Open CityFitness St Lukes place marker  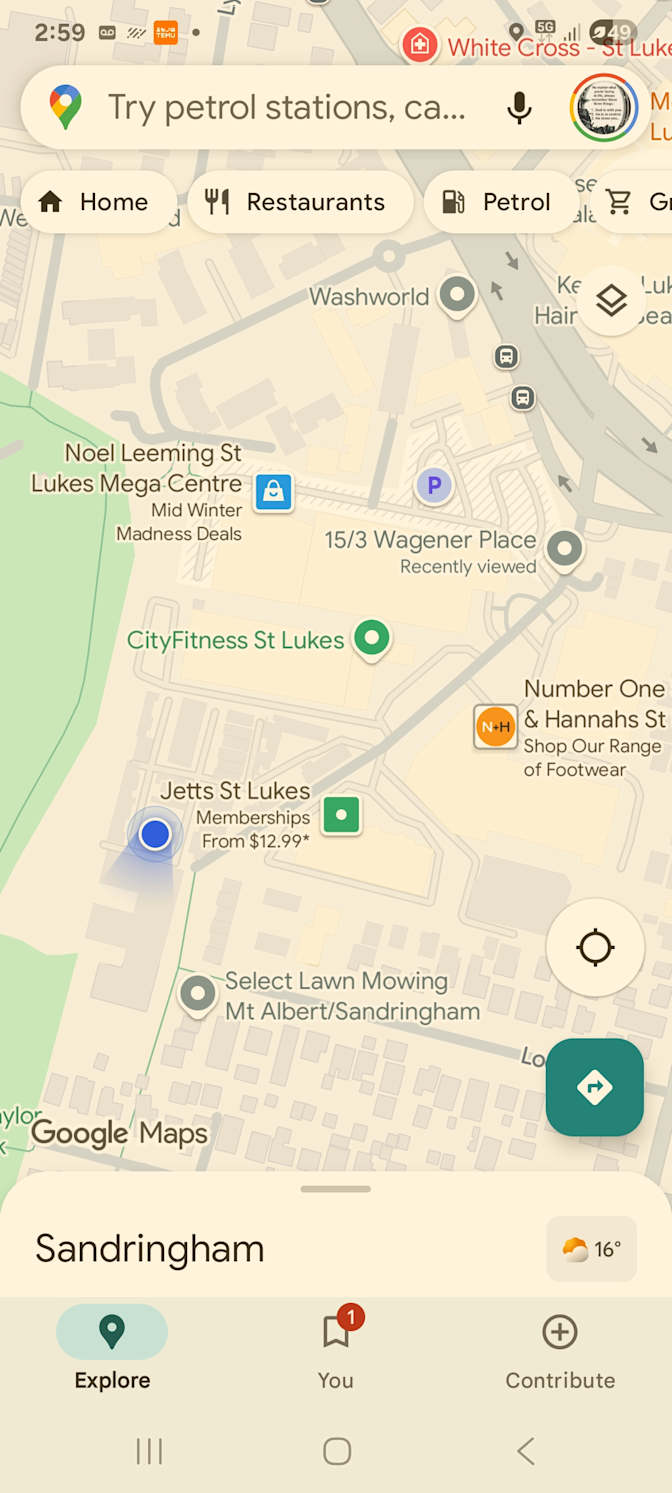click(373, 638)
